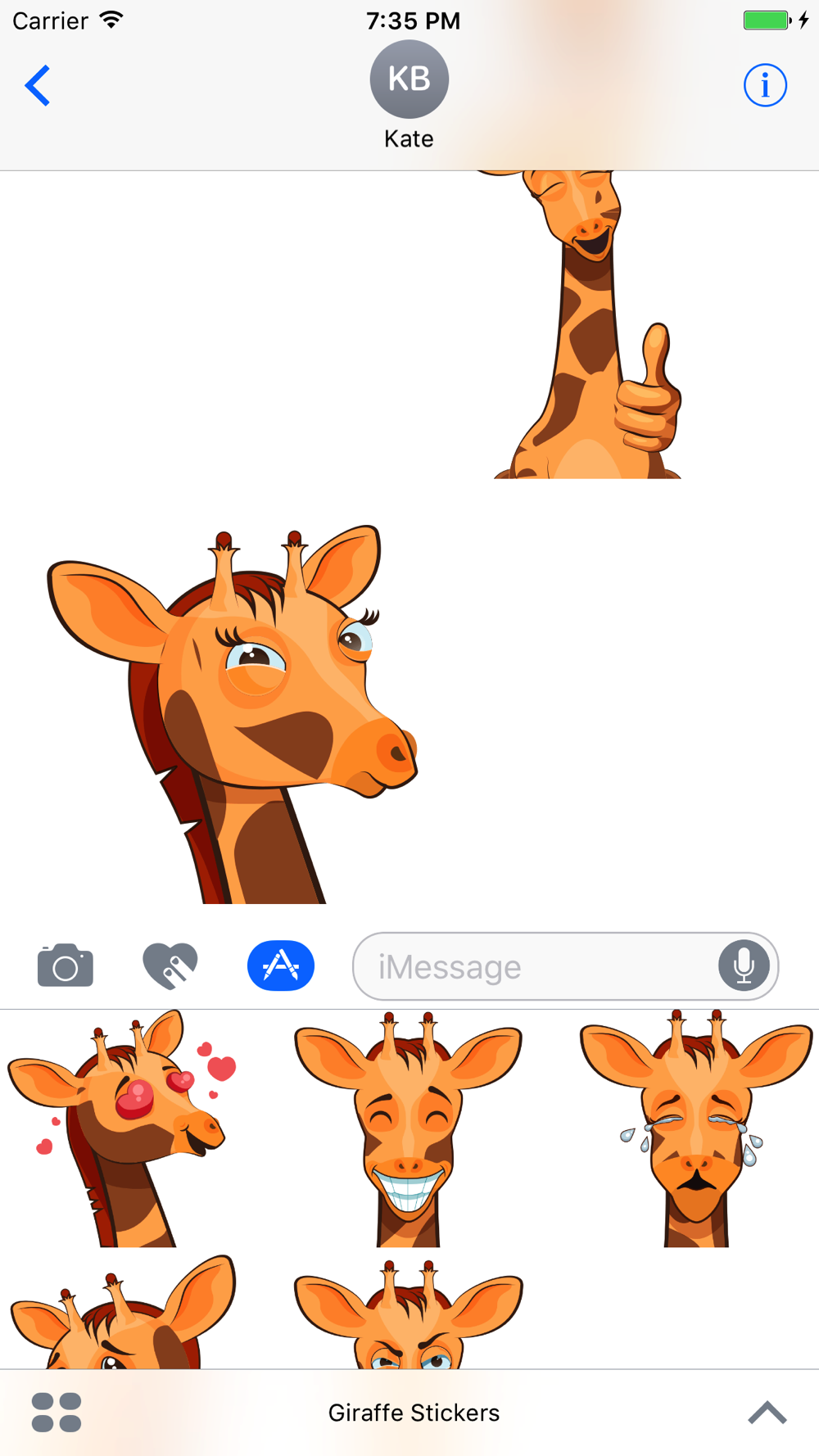Screen dimensions: 819x1456
Task: Select the heart-eyes giraffe sticker
Action: [x=123, y=1130]
